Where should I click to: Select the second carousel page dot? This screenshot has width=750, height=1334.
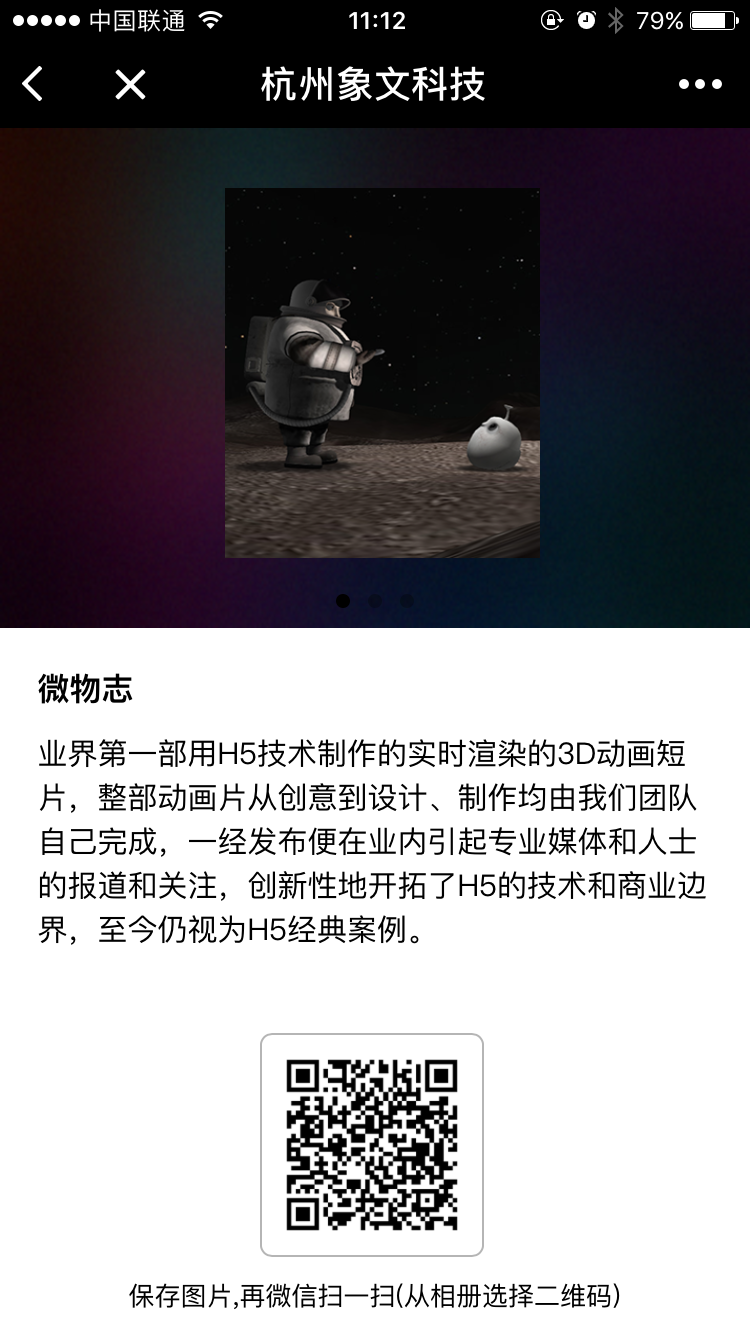pyautogui.click(x=375, y=601)
